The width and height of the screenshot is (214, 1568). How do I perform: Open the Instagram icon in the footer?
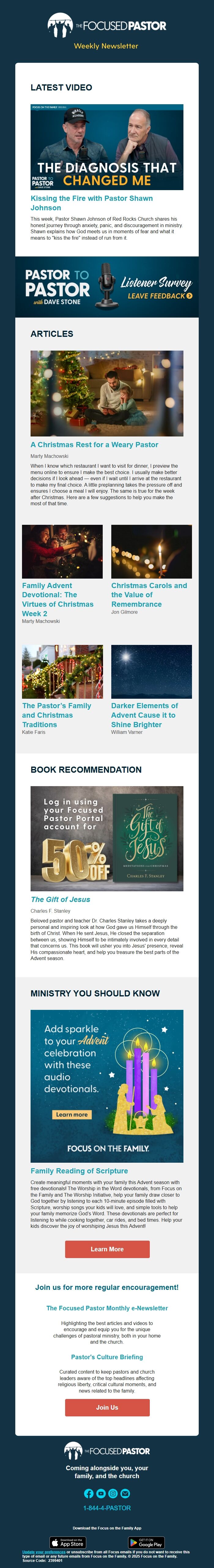(113, 1493)
